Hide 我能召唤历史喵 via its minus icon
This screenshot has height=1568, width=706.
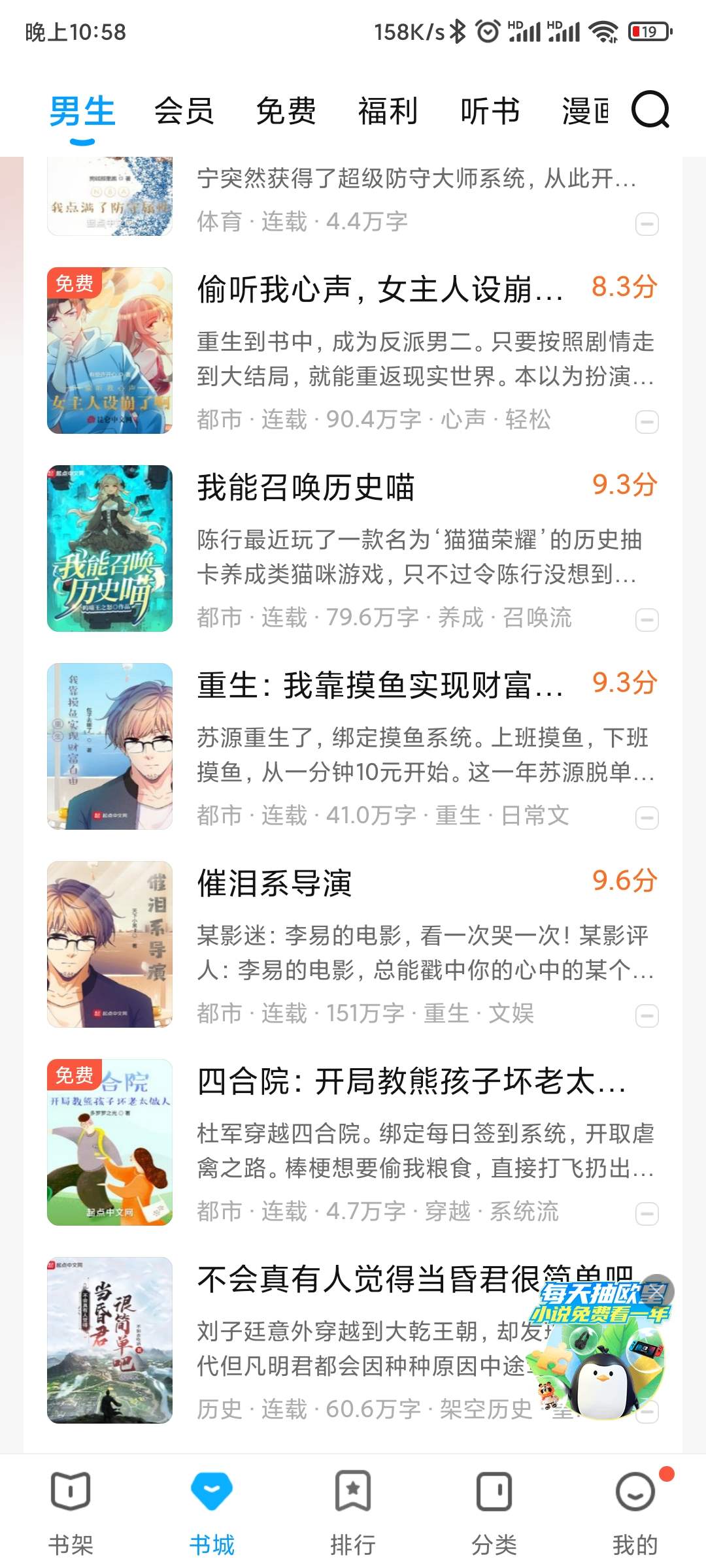(647, 619)
